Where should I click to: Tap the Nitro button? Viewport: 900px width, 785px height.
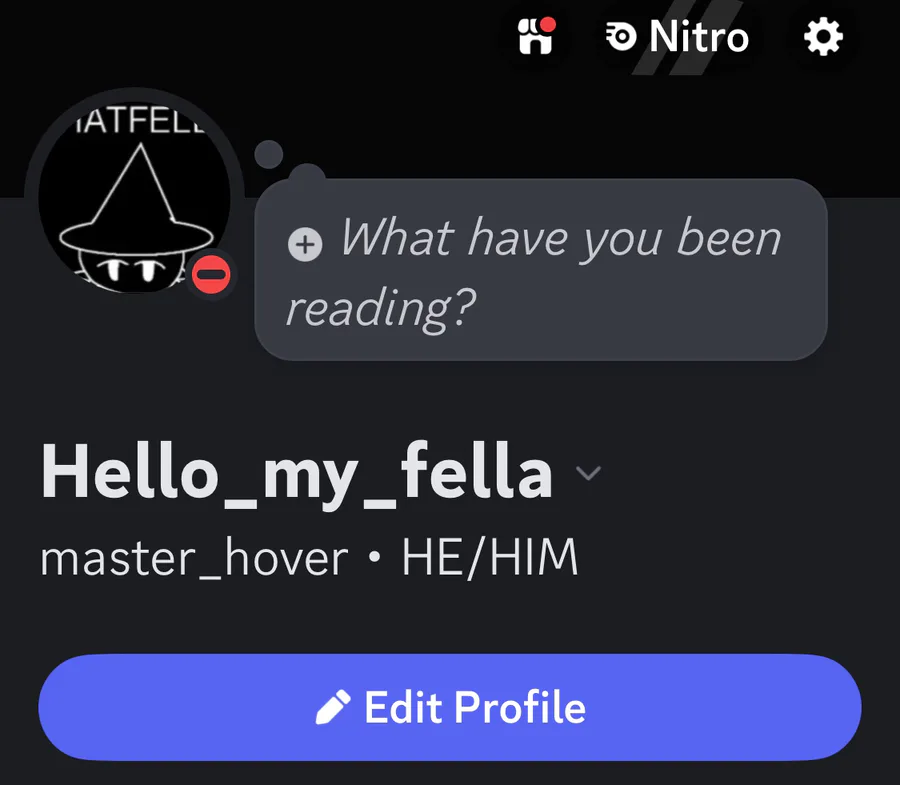pos(677,38)
